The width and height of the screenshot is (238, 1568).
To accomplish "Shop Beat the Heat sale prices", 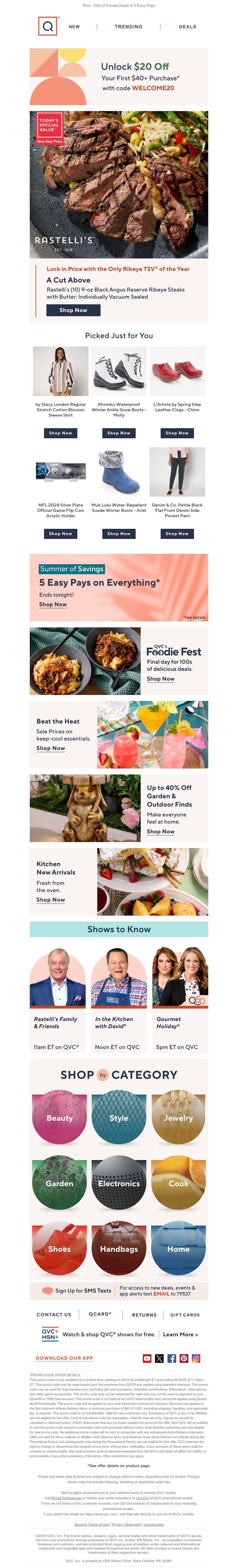I will (51, 748).
